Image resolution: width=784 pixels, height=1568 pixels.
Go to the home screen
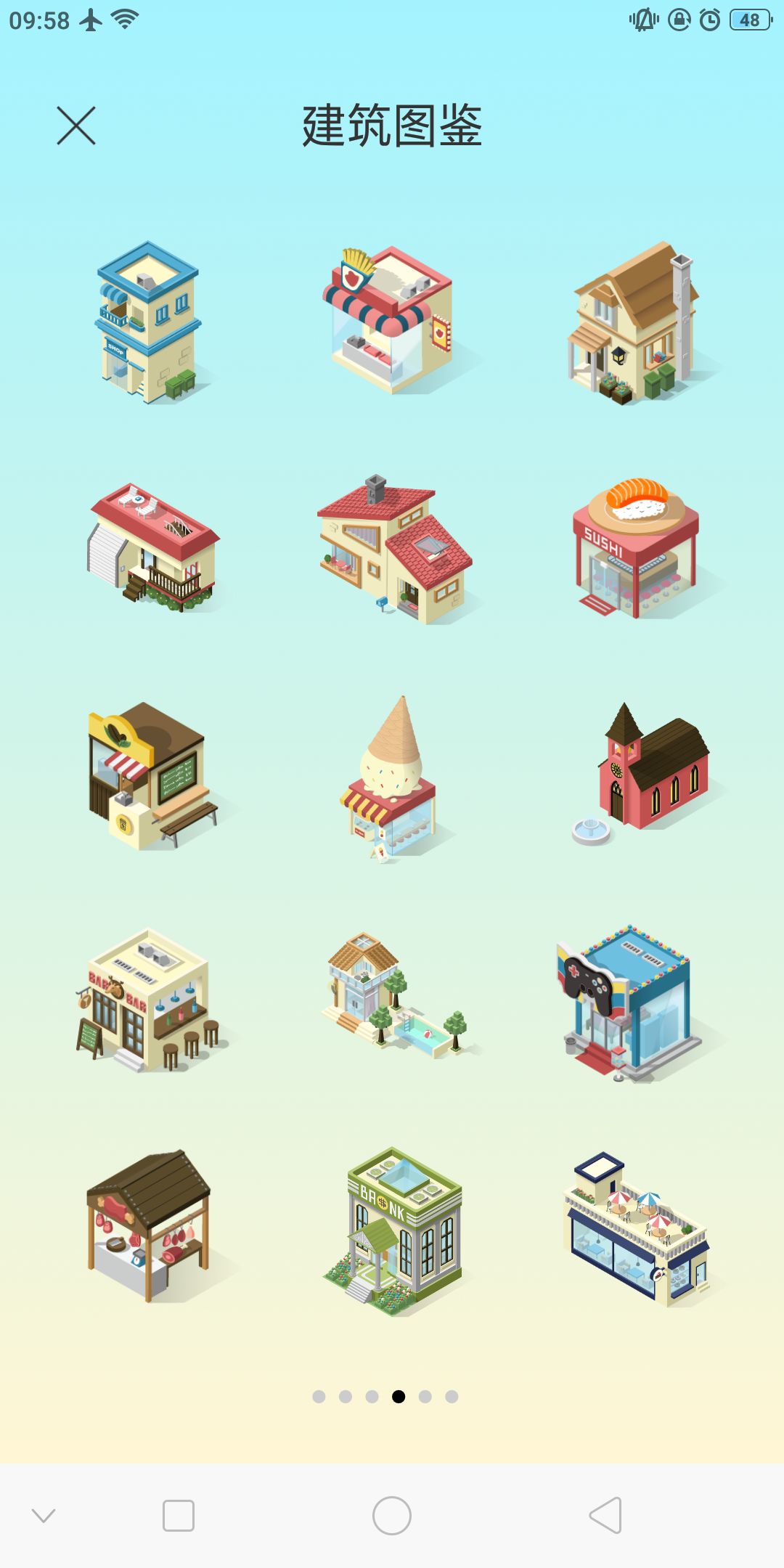[x=392, y=1516]
